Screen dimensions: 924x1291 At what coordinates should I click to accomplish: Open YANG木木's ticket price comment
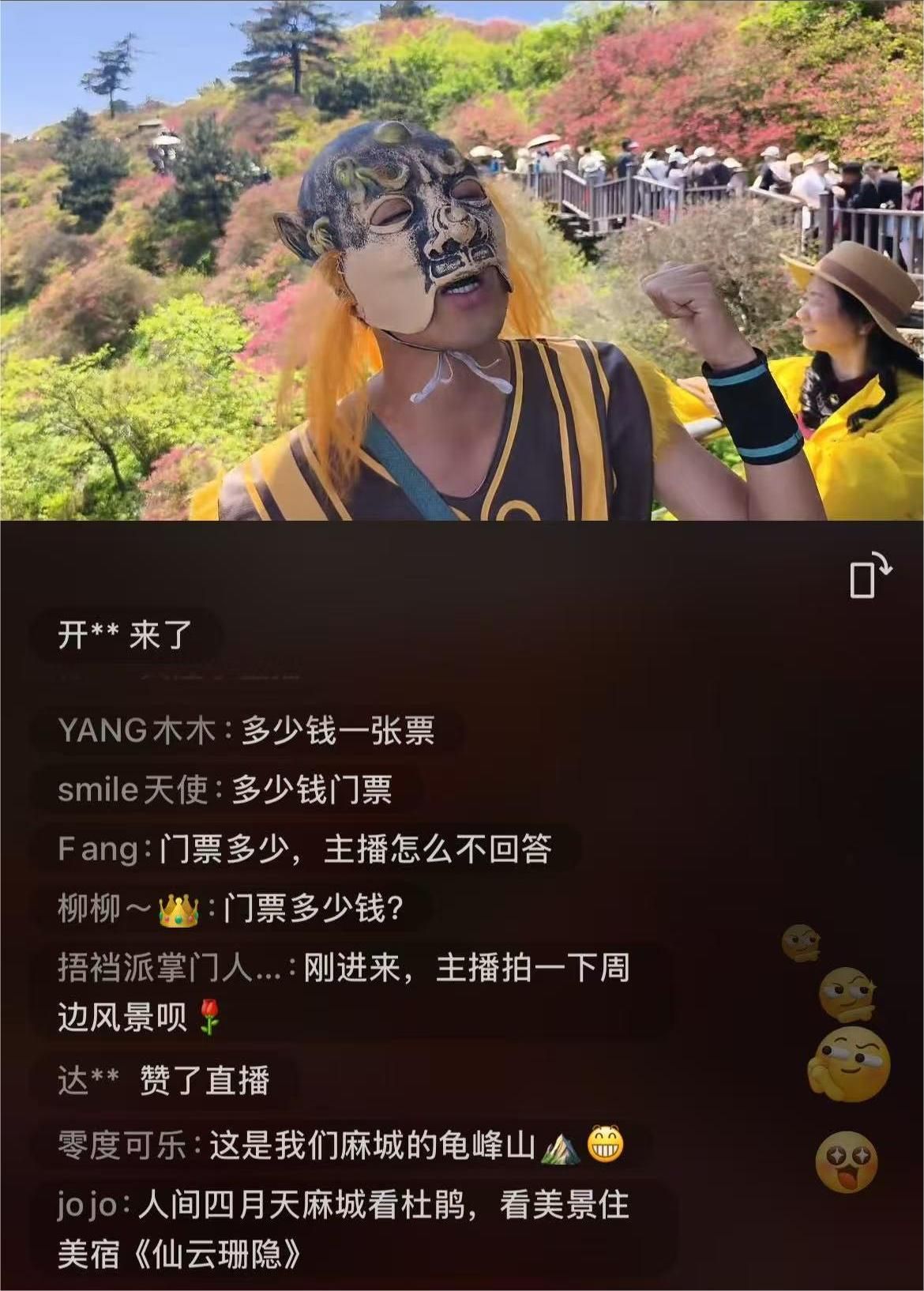tap(246, 730)
